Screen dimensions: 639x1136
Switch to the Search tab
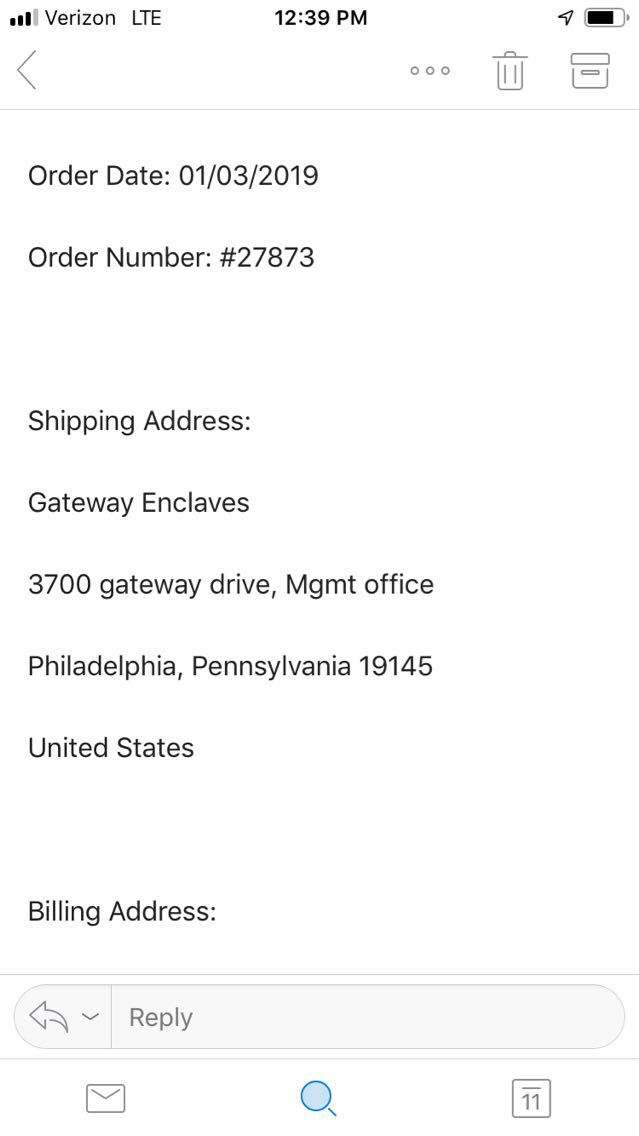319,1099
